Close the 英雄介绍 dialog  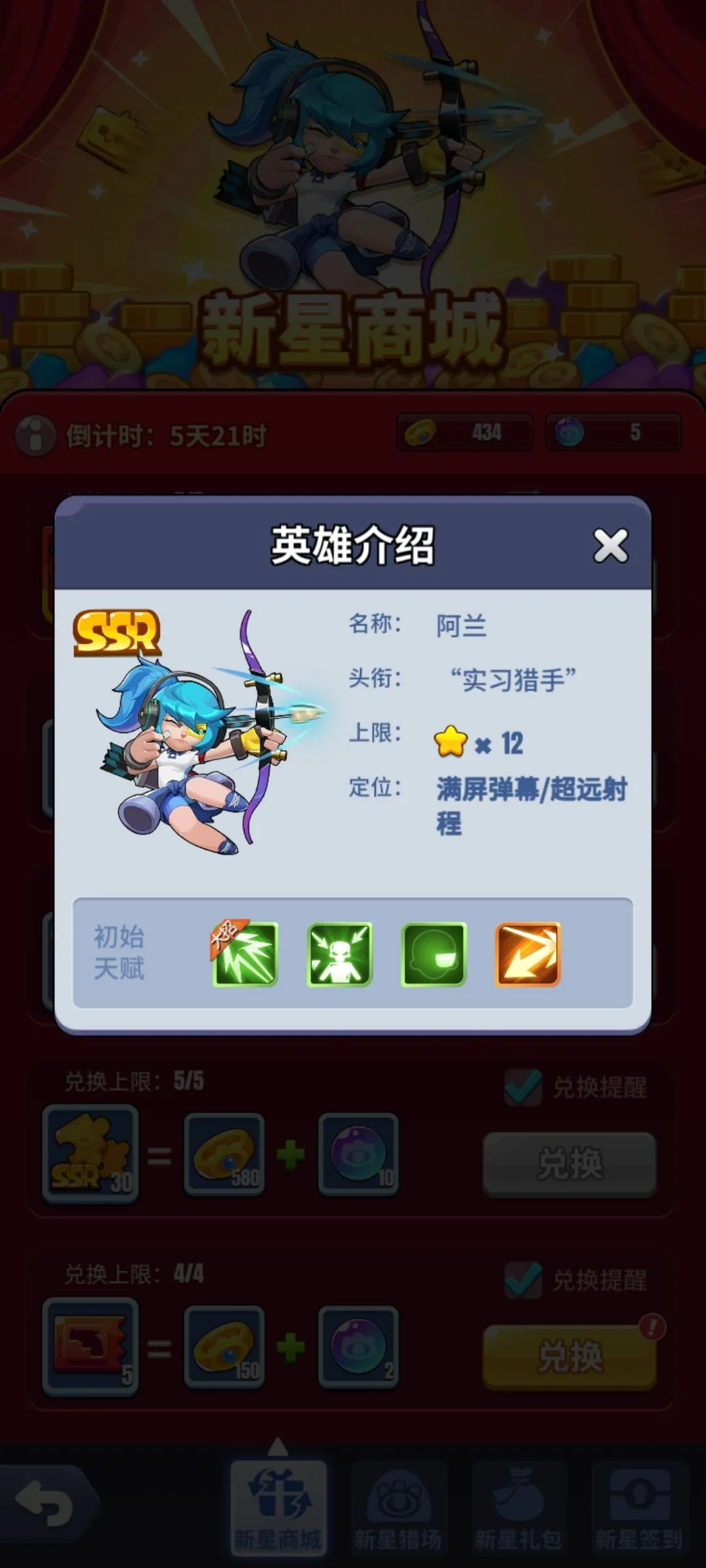point(611,546)
